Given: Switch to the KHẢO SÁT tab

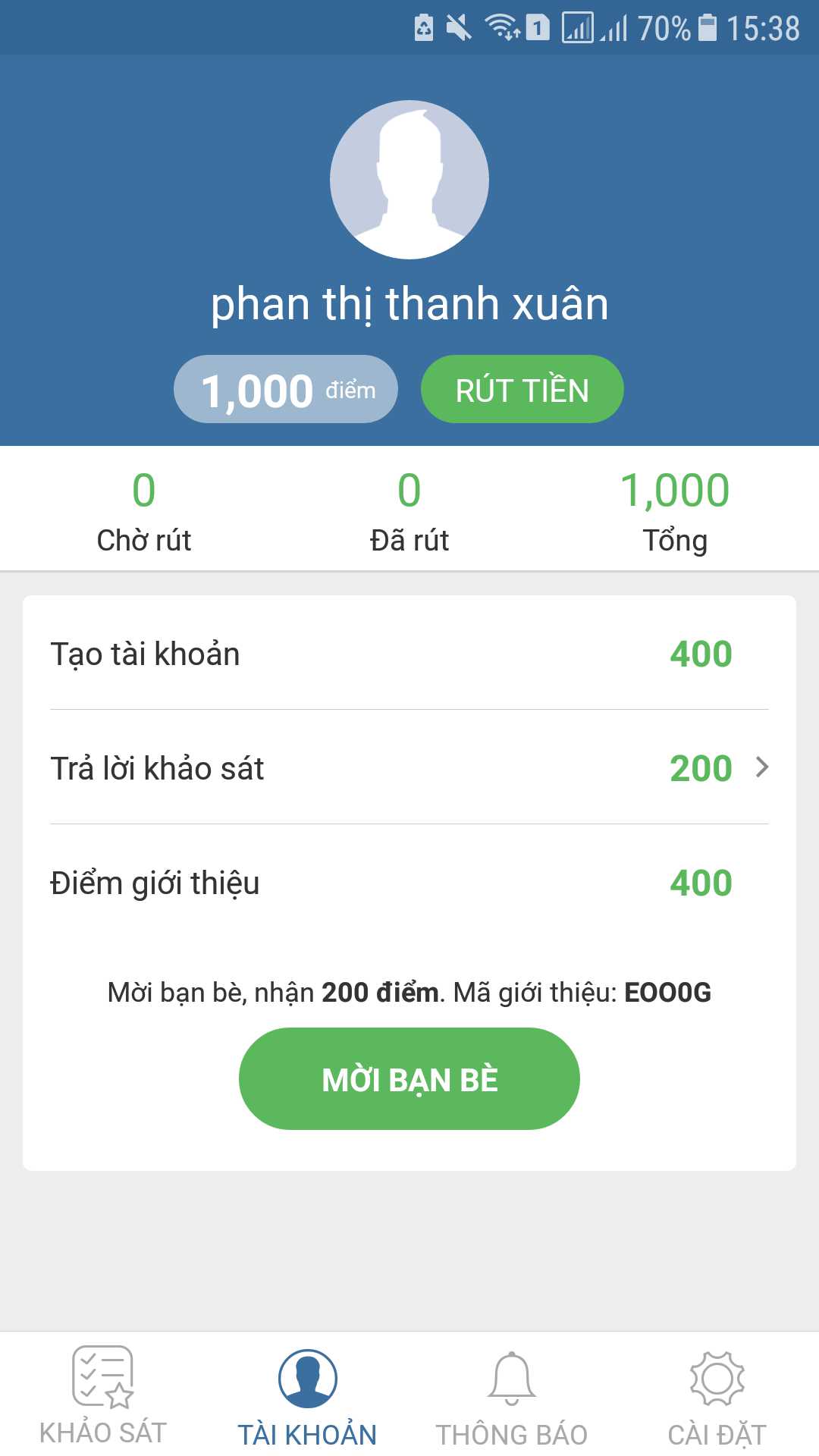Looking at the screenshot, I should (102, 1395).
